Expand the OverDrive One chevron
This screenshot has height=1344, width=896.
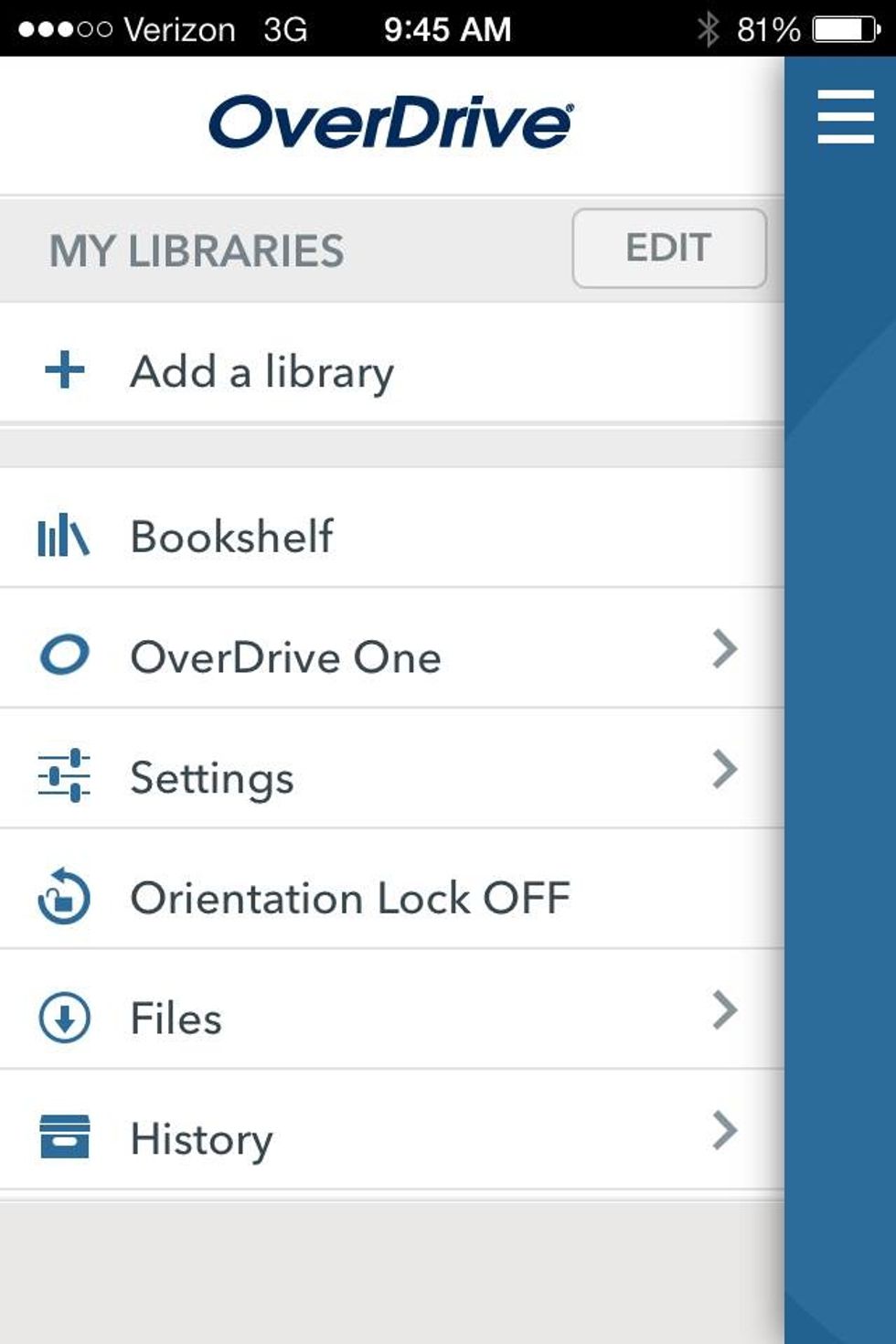(x=725, y=649)
